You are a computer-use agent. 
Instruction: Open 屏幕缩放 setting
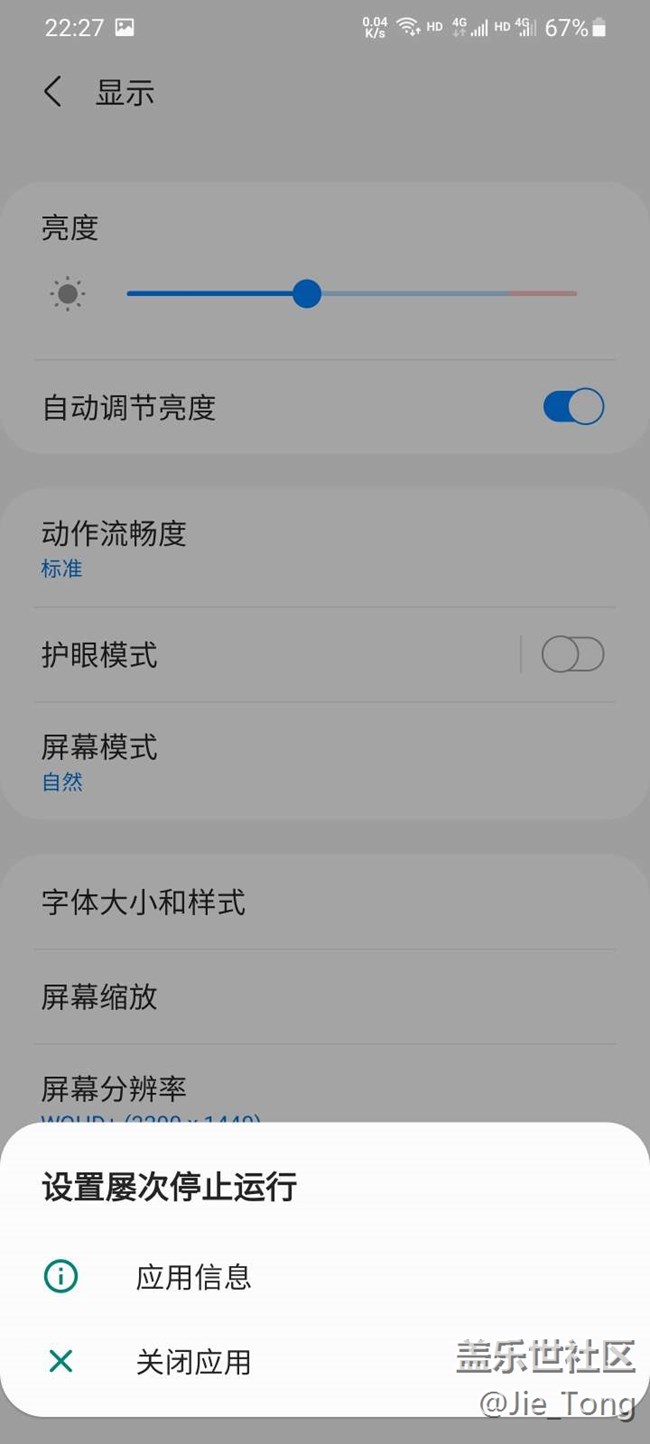(x=100, y=996)
